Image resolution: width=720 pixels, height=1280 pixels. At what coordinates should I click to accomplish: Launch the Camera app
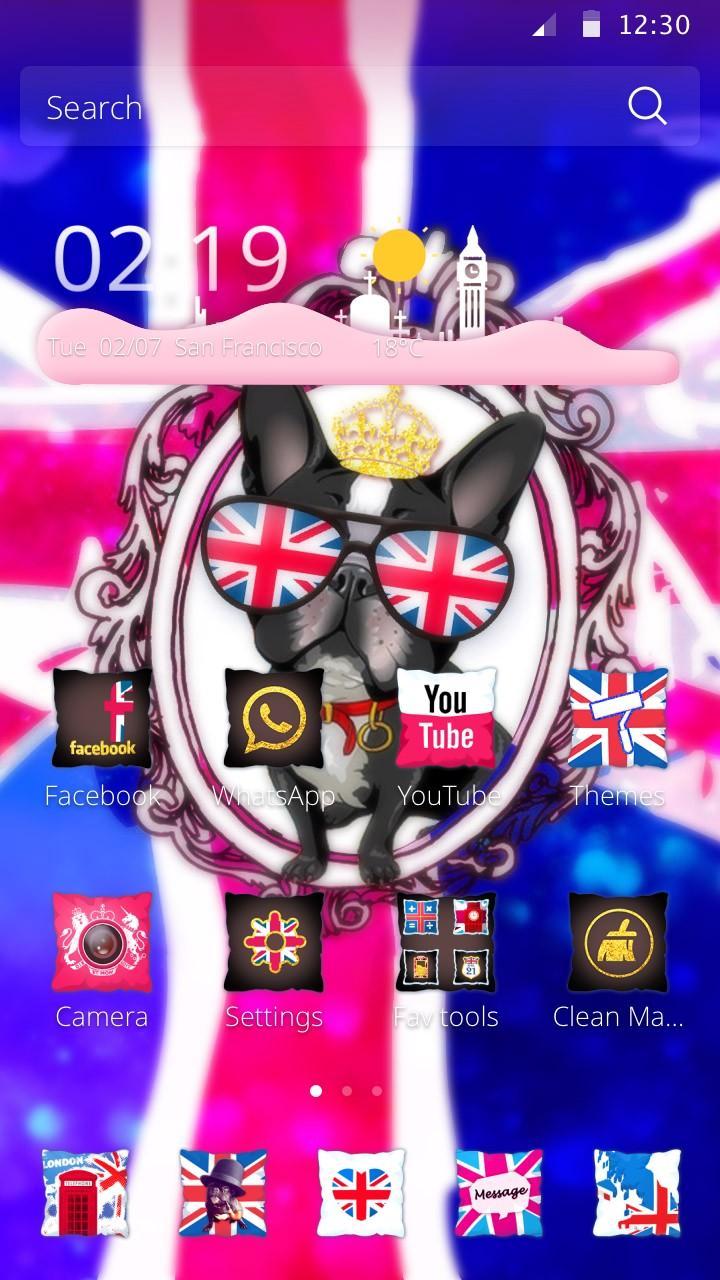point(102,942)
